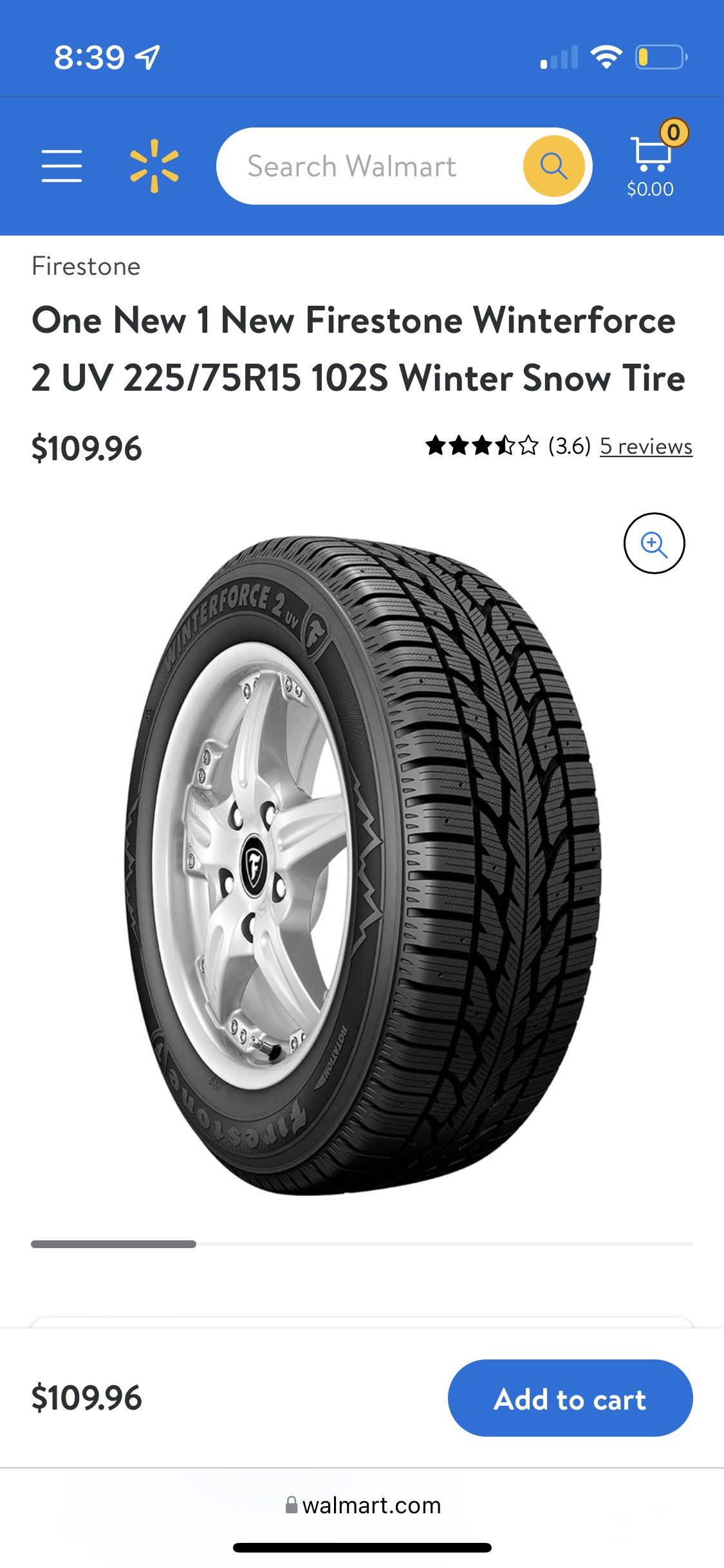This screenshot has width=724, height=1568.
Task: Add the tire to cart
Action: [570, 1398]
